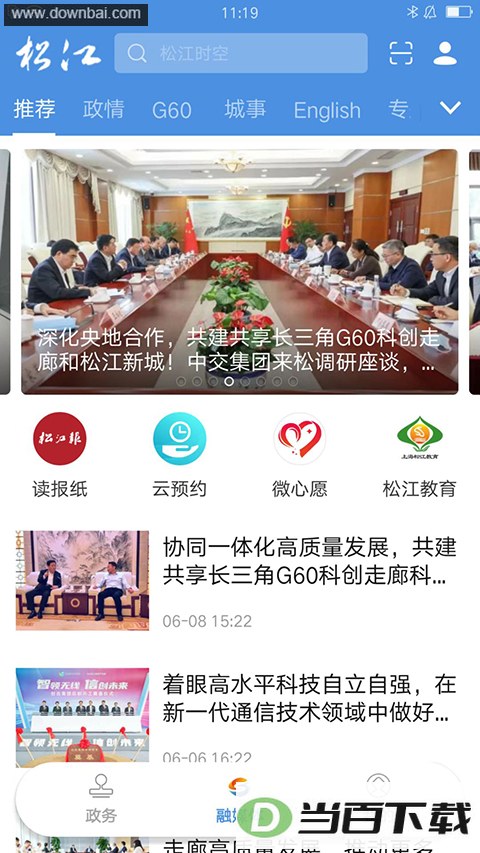Open 微心愿 shortcut
480x853 pixels.
click(x=300, y=455)
